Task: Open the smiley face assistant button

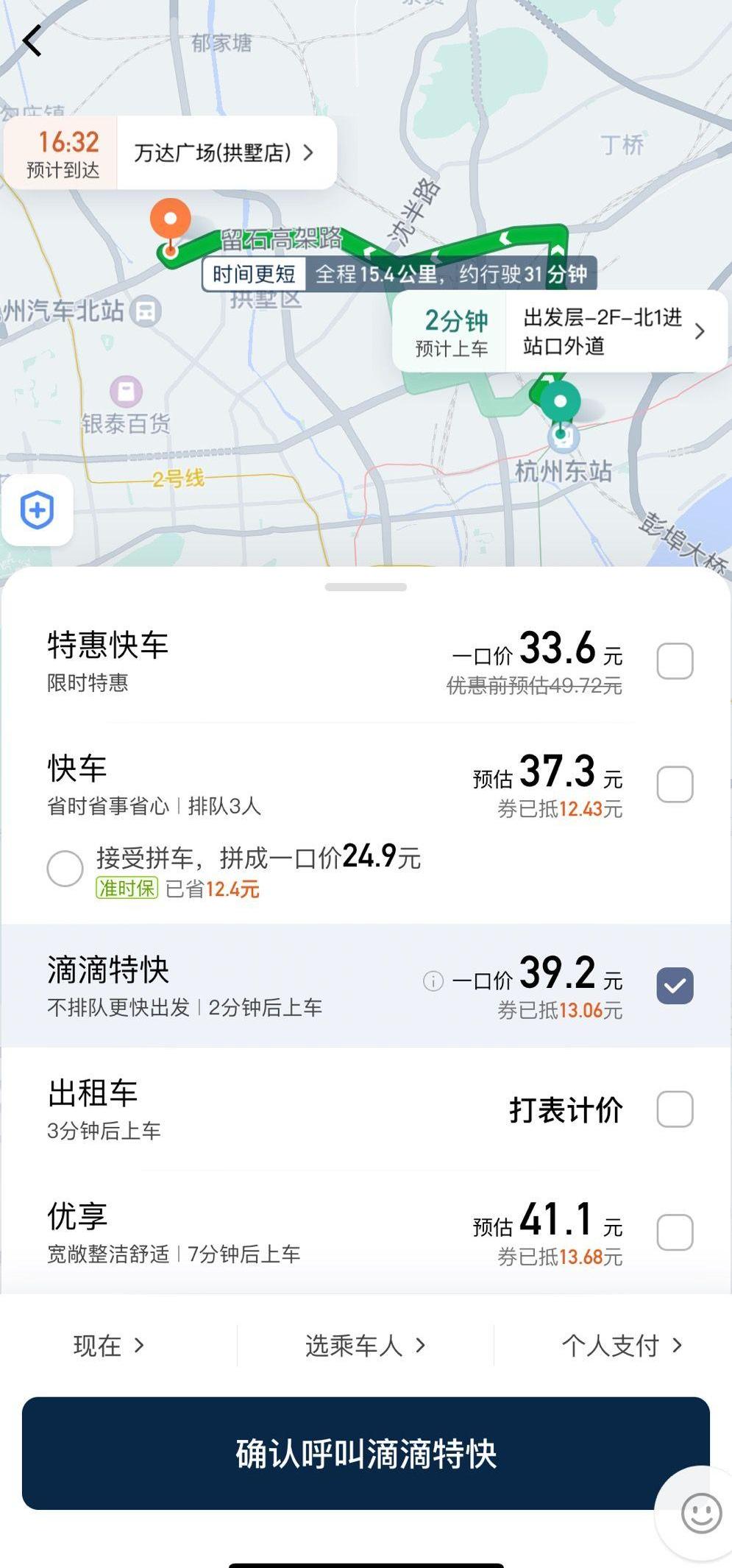Action: point(700,1514)
